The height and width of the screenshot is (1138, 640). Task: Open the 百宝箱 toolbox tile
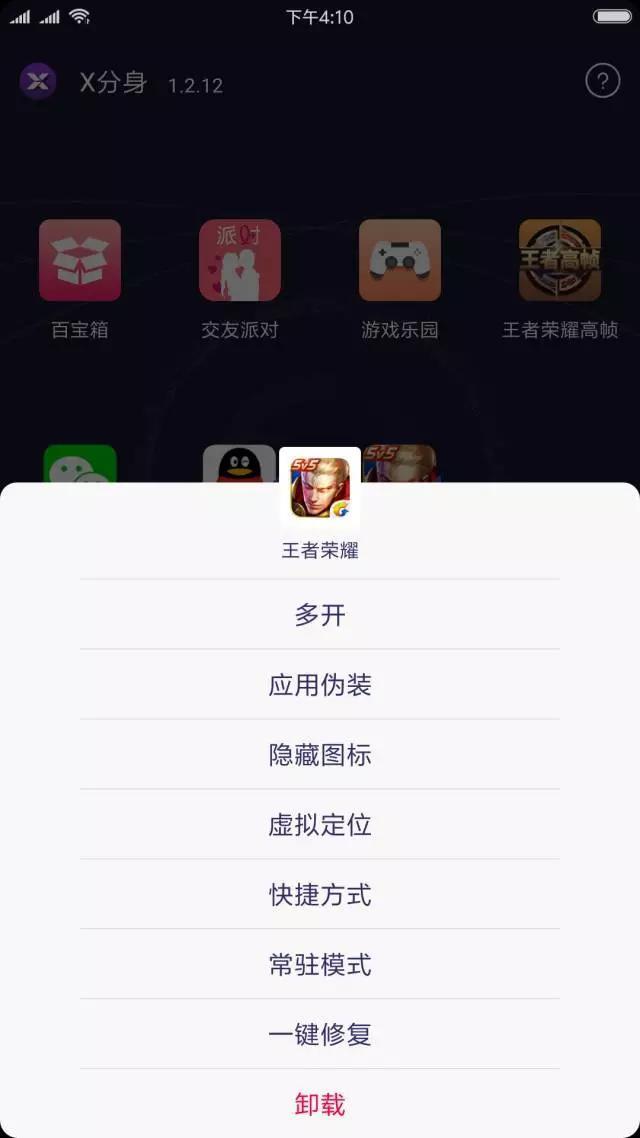click(80, 260)
